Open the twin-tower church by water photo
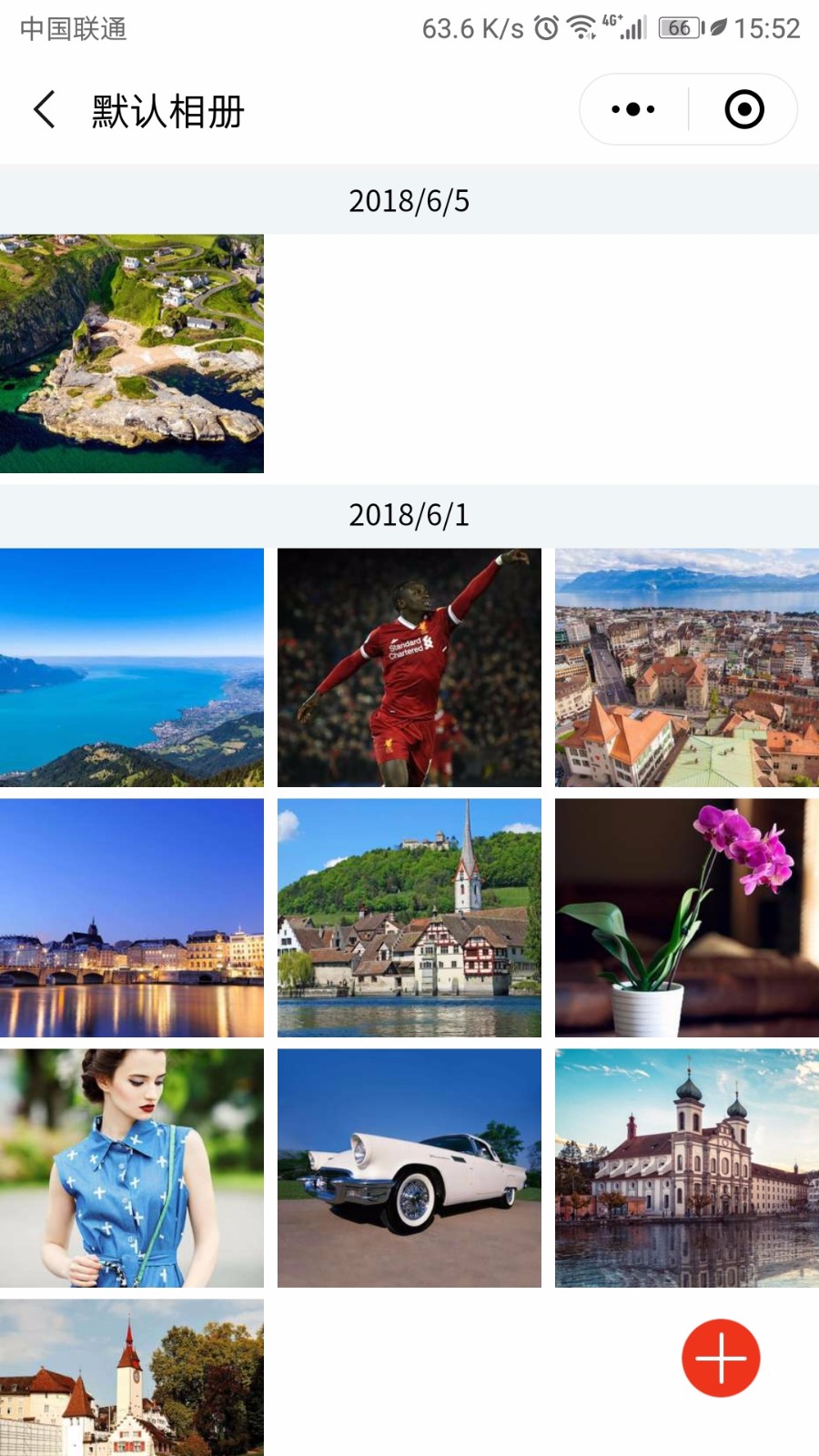Image resolution: width=819 pixels, height=1456 pixels. point(687,1168)
